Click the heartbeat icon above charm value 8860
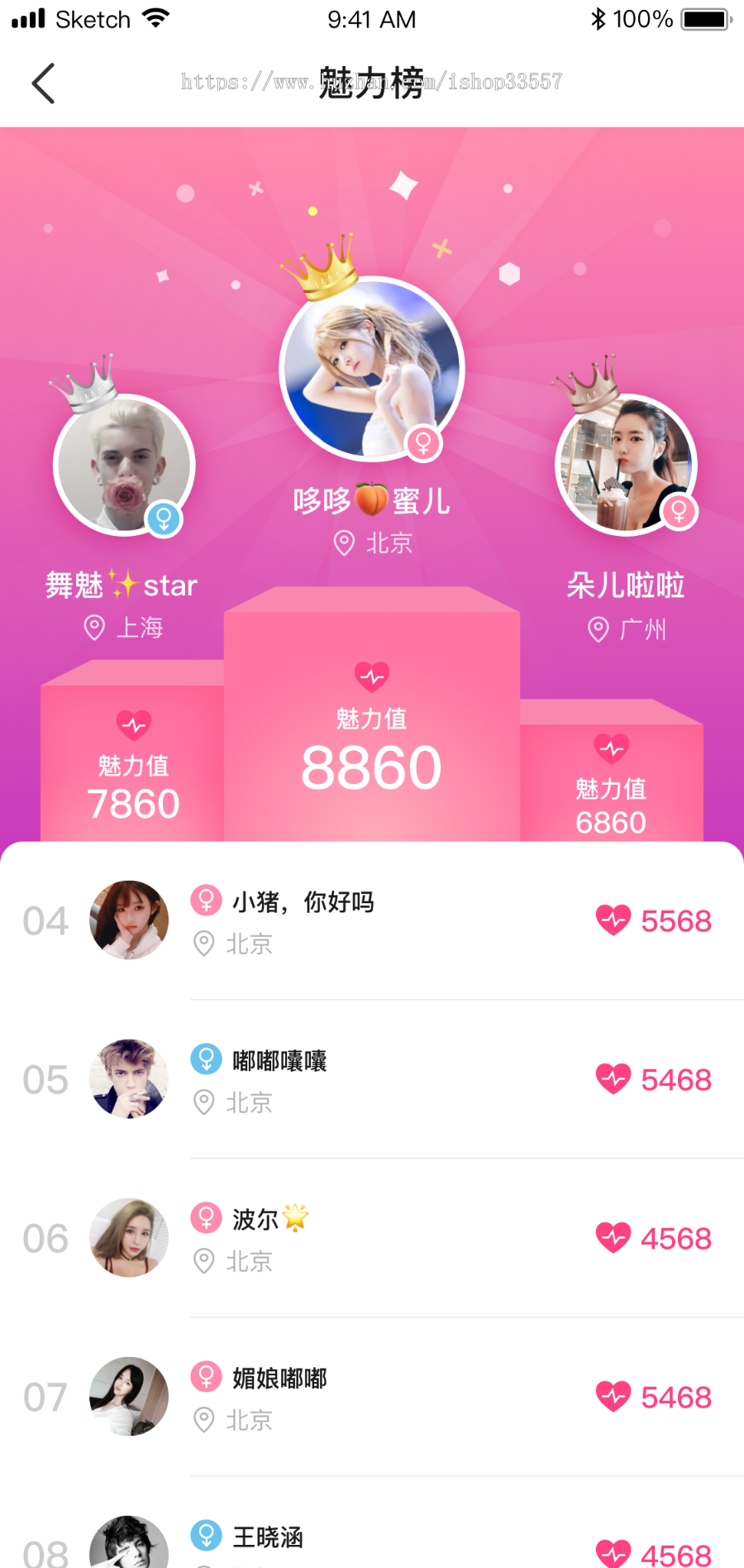 pyautogui.click(x=371, y=675)
